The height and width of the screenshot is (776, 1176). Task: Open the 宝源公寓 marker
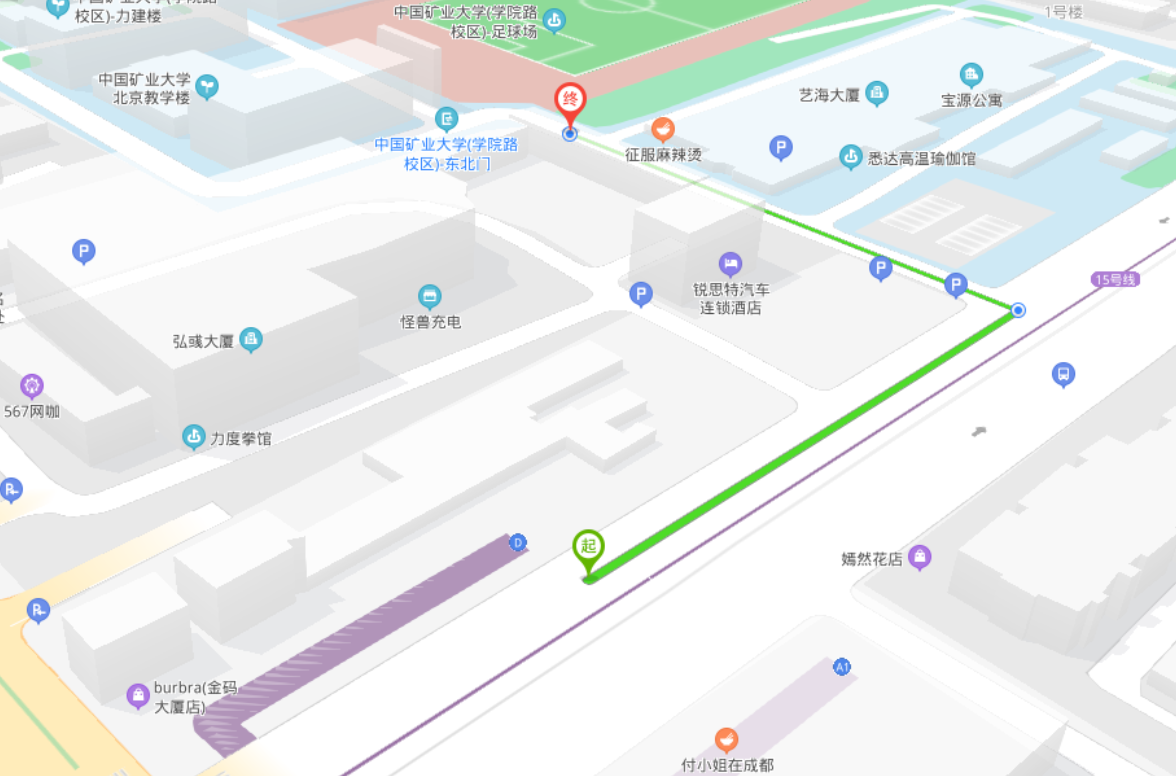click(x=970, y=75)
